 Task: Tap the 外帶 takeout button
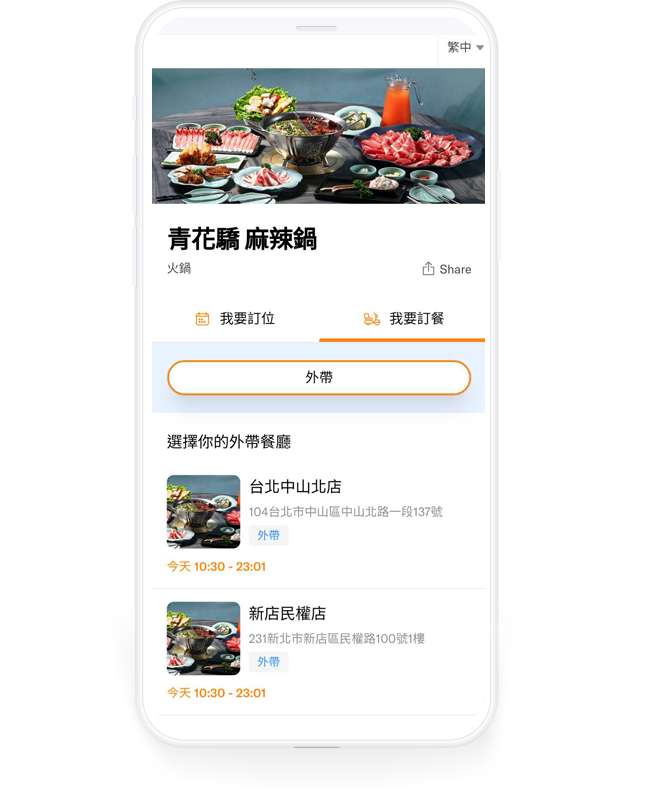pos(318,378)
